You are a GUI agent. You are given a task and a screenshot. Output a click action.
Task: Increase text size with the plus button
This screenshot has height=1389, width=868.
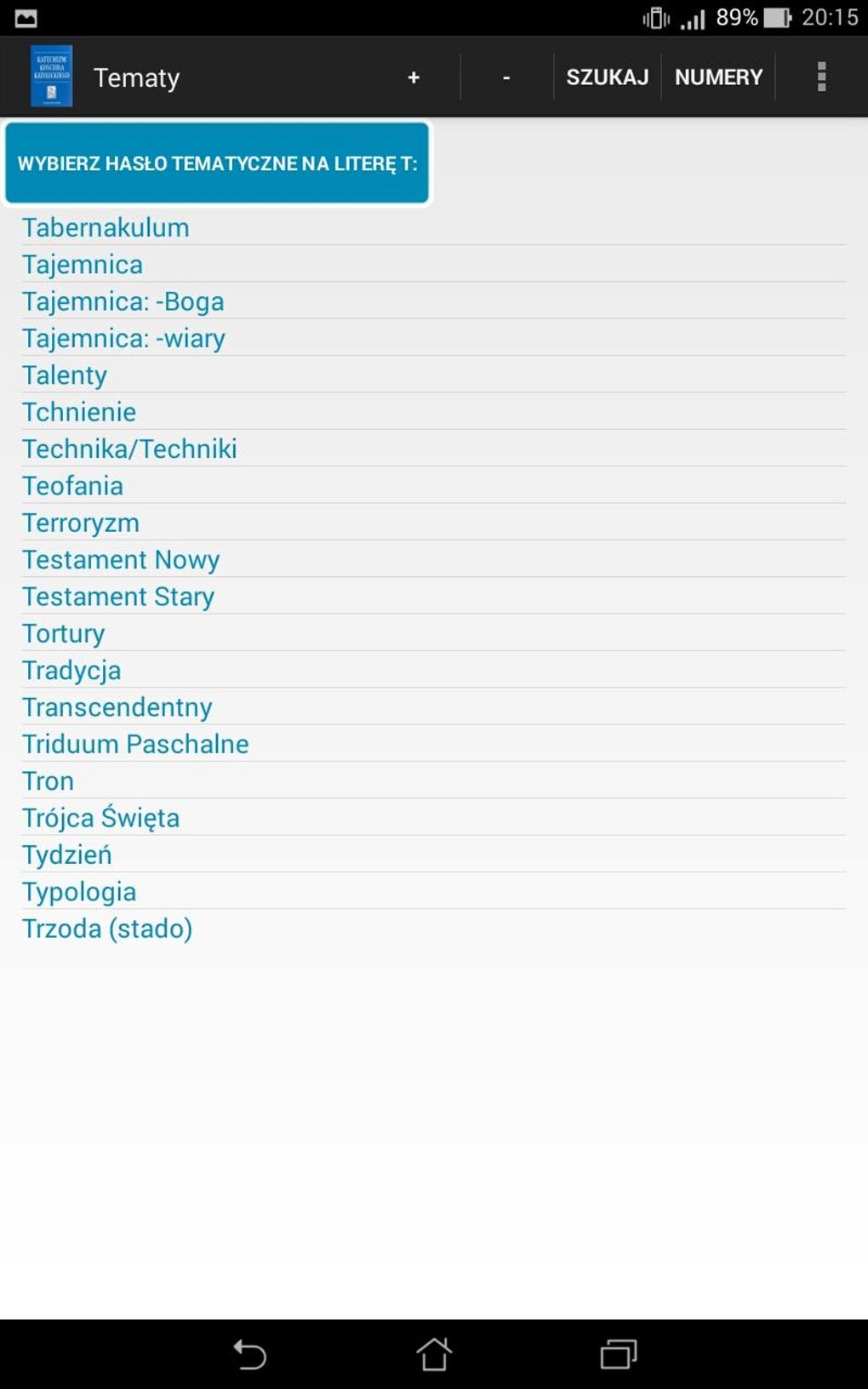[x=414, y=77]
